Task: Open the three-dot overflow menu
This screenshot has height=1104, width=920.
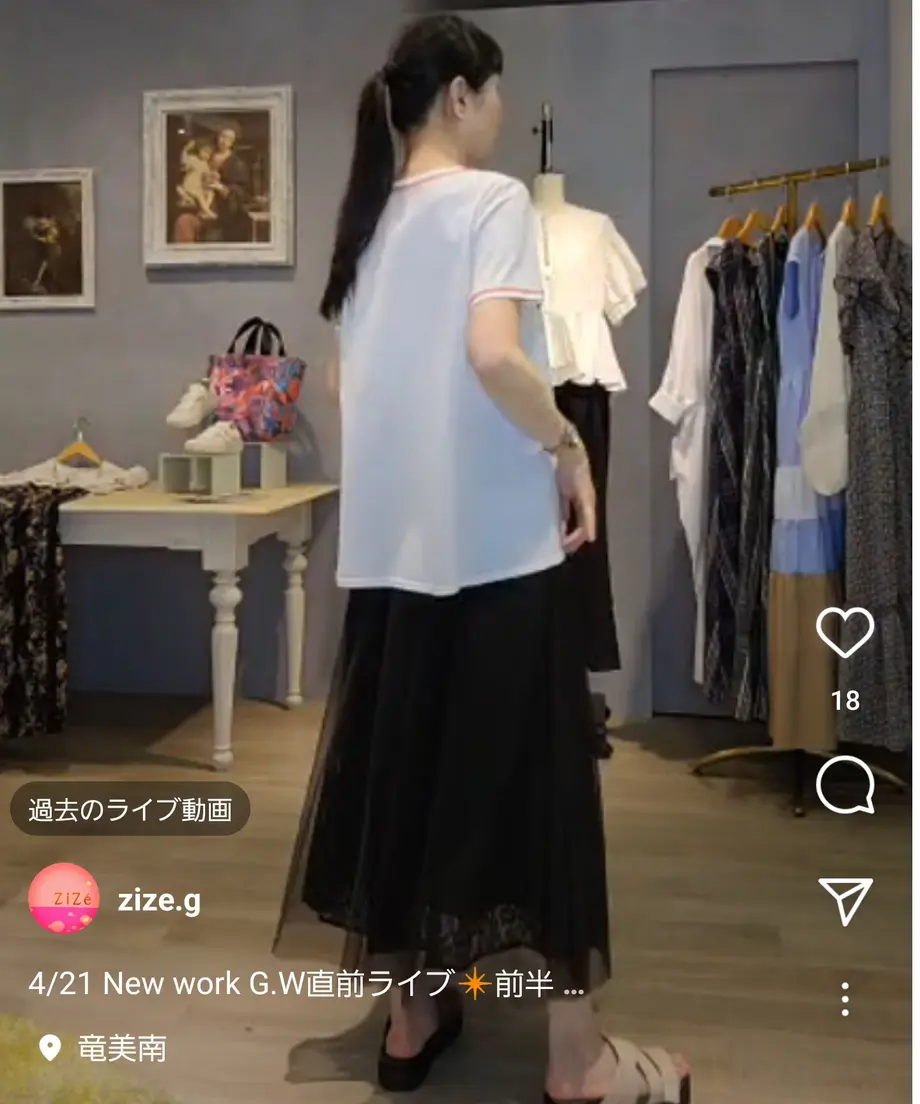Action: (x=845, y=998)
